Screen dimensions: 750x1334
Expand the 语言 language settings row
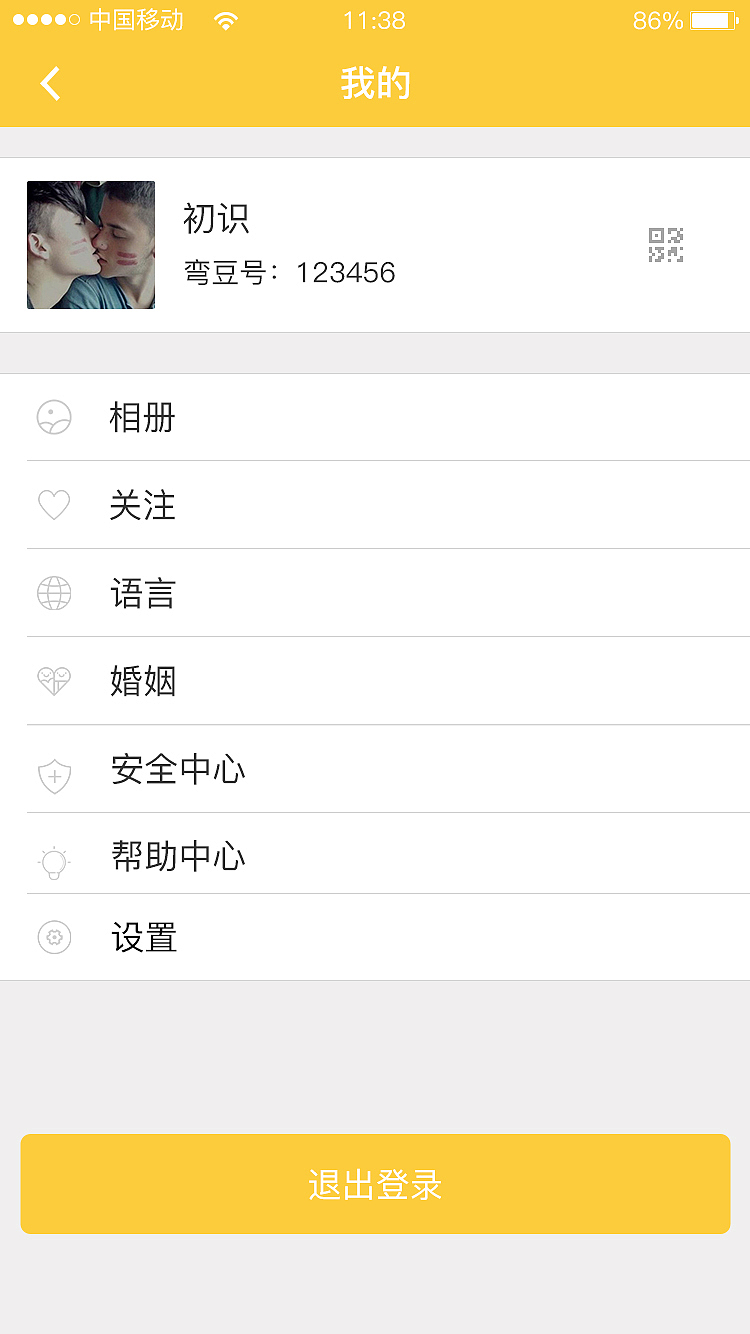[x=375, y=593]
